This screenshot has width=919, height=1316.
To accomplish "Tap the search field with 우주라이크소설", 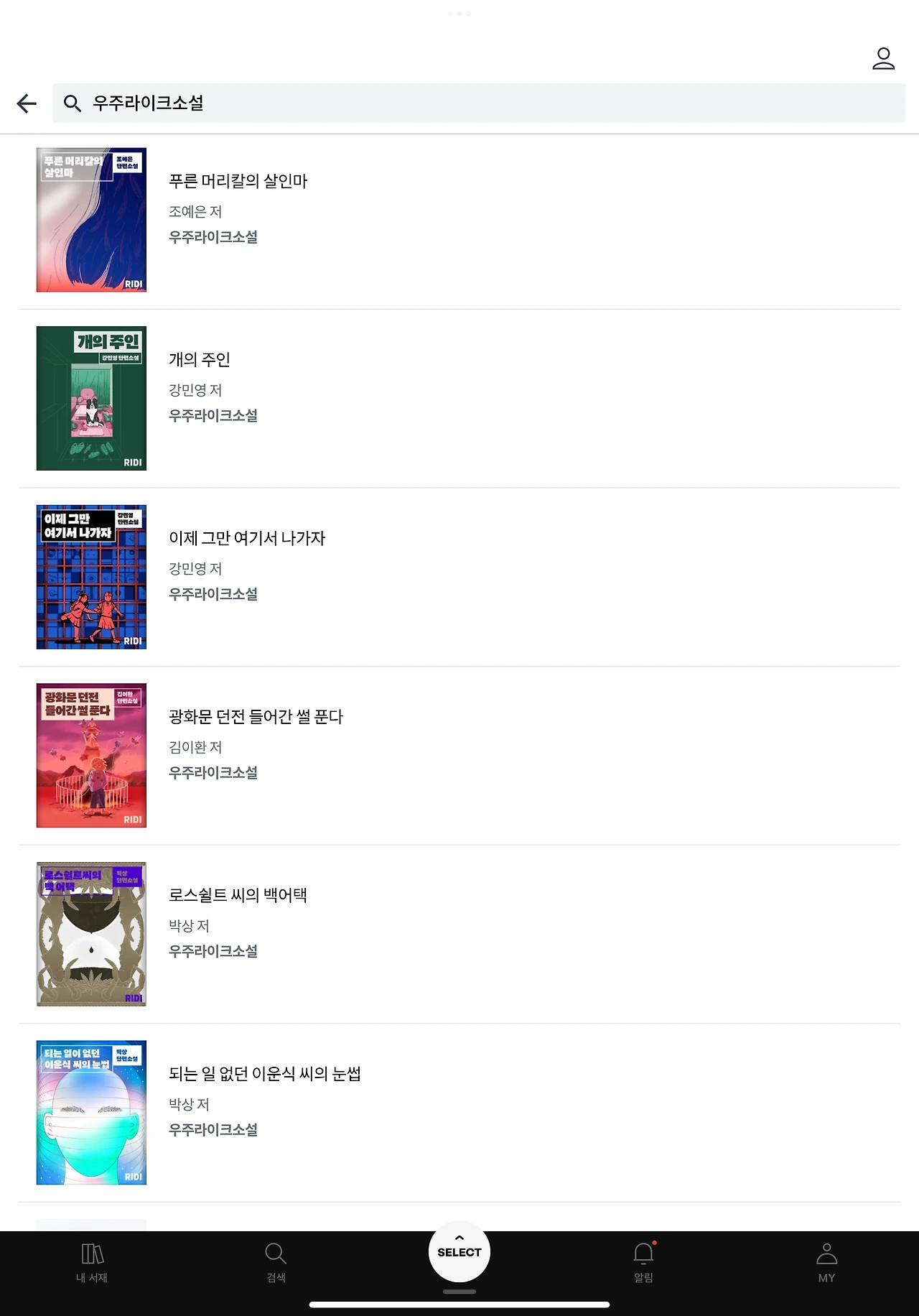I will (x=478, y=103).
